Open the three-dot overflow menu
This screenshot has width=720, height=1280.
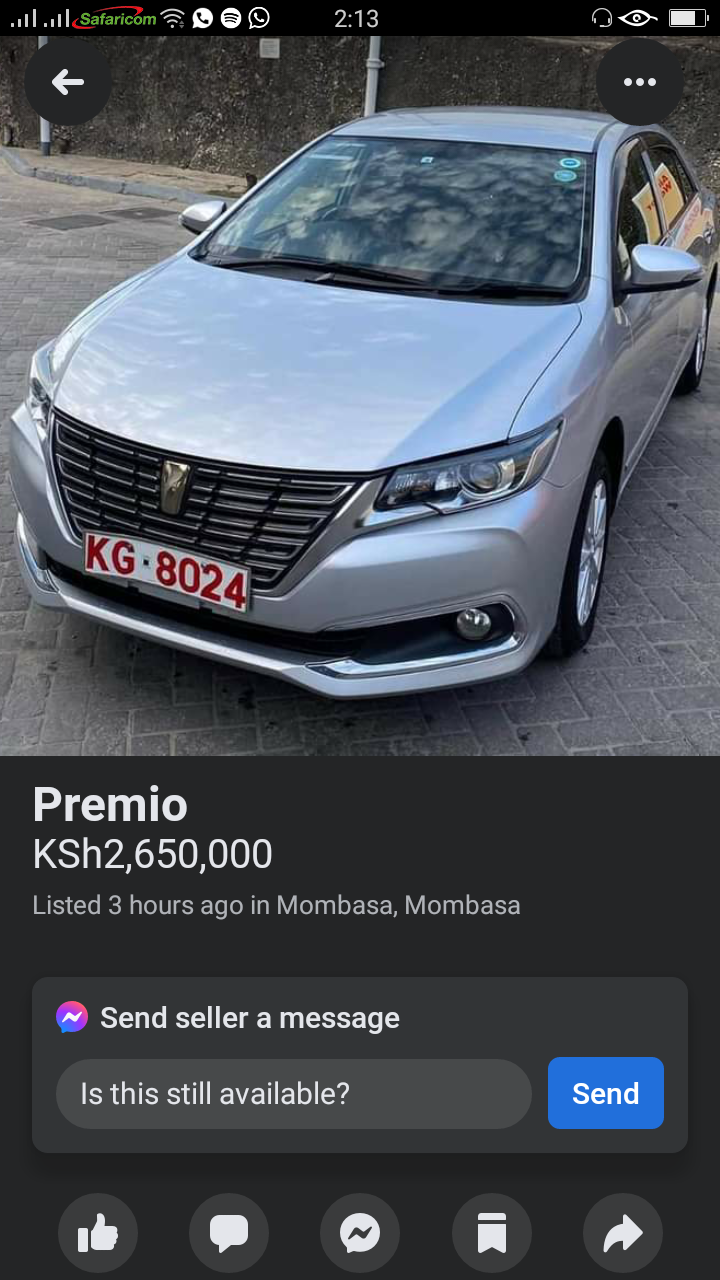(x=640, y=82)
